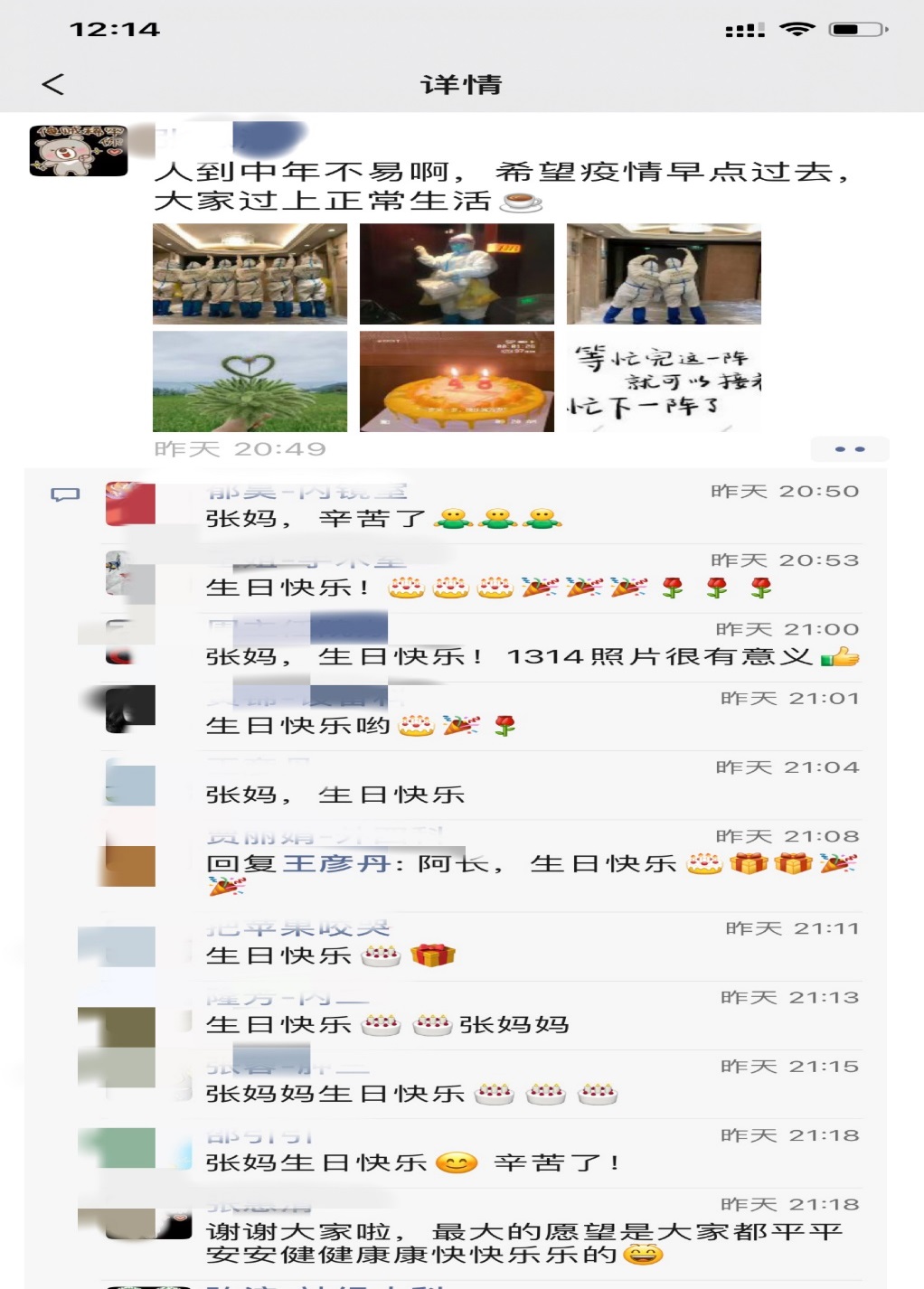
Task: Open the handwritten note image
Action: (664, 381)
